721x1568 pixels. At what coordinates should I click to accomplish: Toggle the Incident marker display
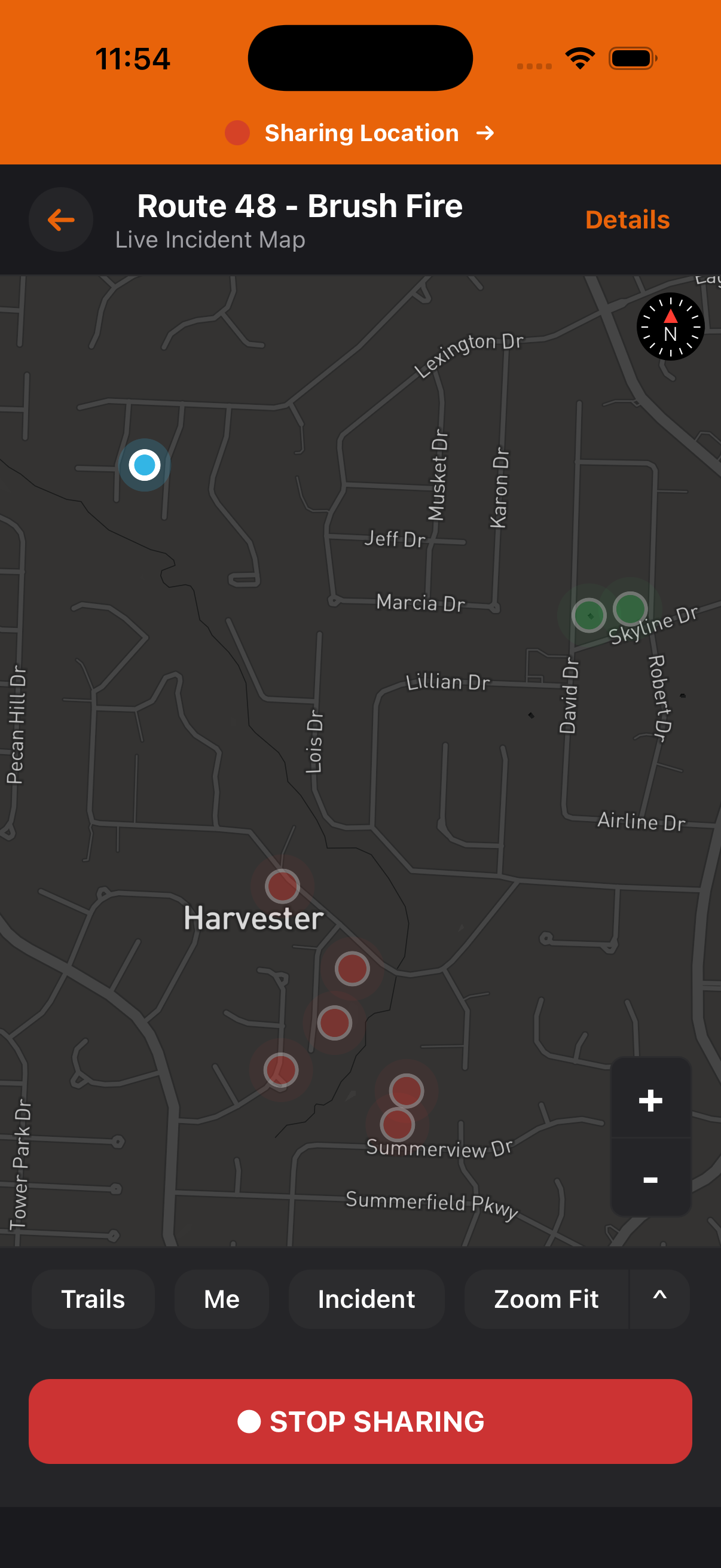click(366, 1298)
